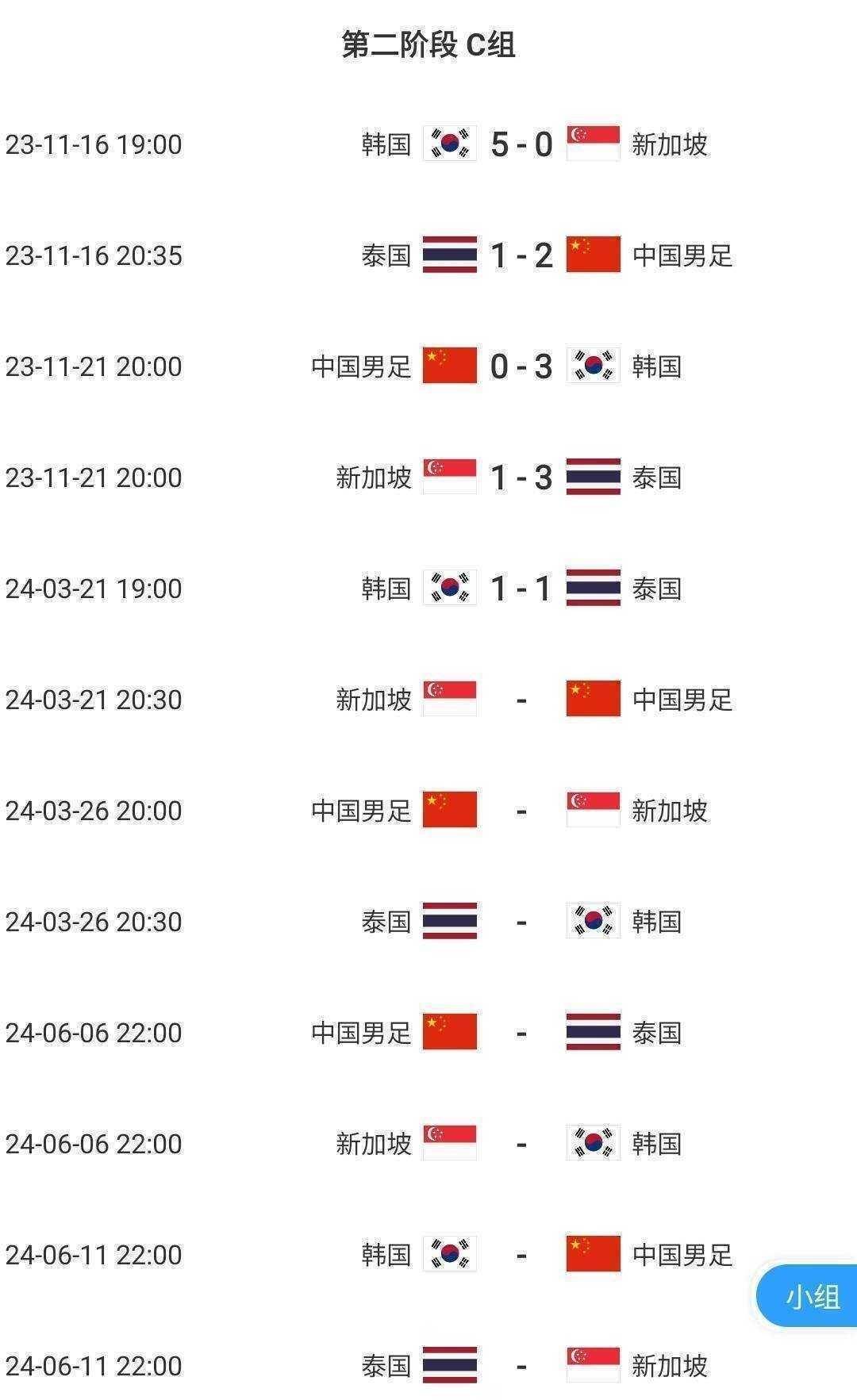Open 24-03-21 新加坡 vs 中国男足 fixture
The image size is (857, 1400).
[x=428, y=700]
